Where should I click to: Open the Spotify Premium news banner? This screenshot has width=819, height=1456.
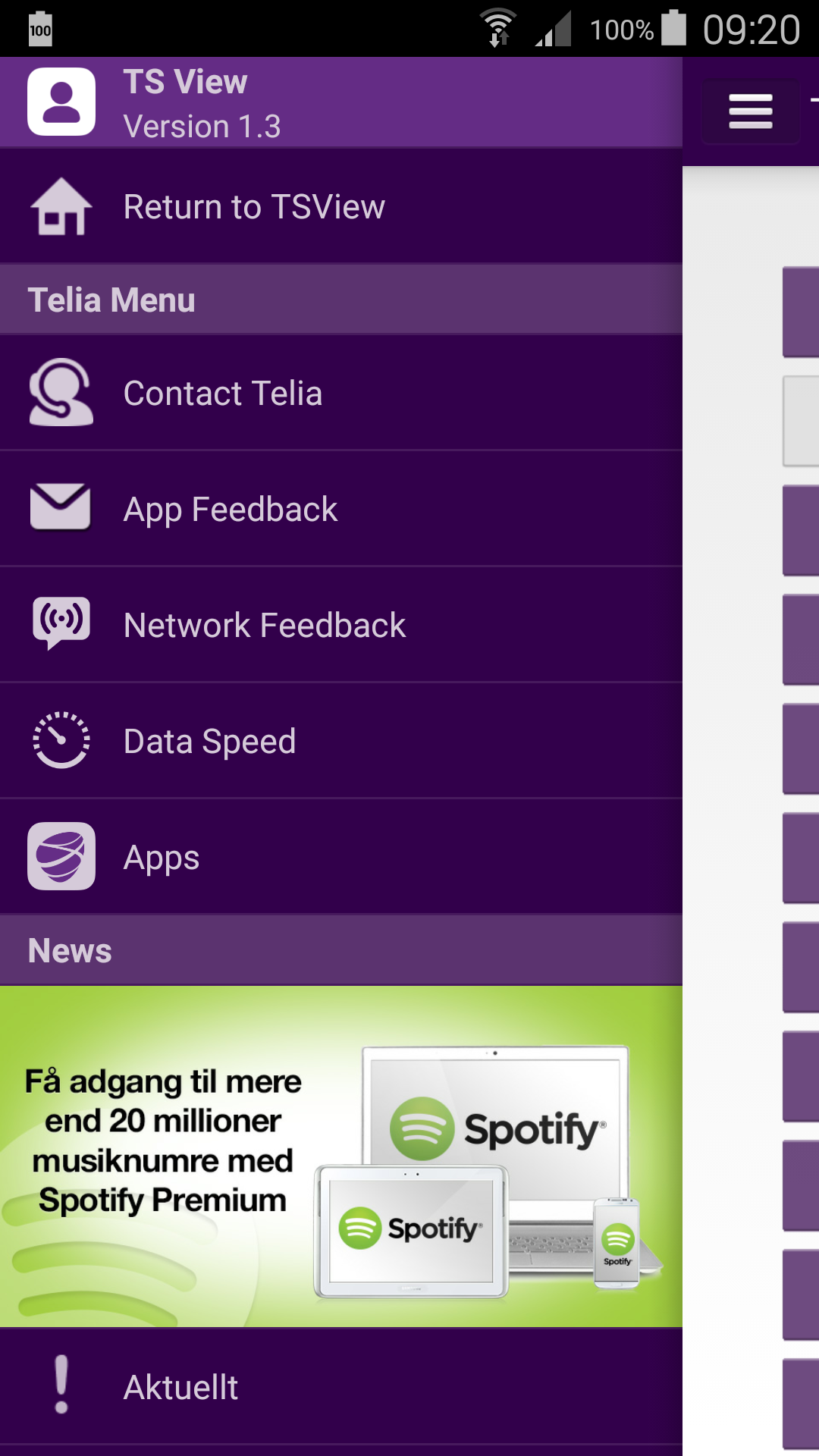point(341,1156)
